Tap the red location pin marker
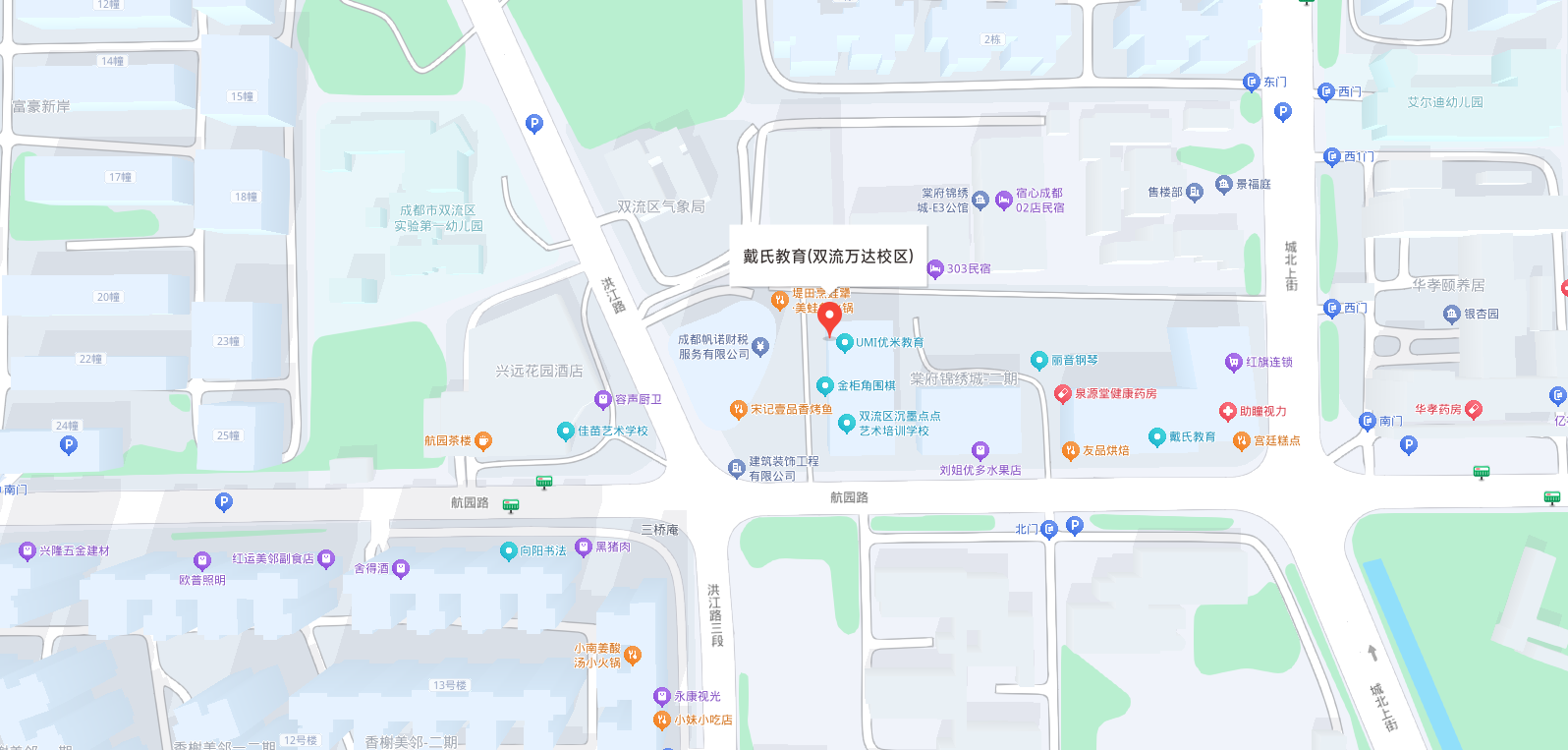The image size is (1568, 750). (x=830, y=318)
